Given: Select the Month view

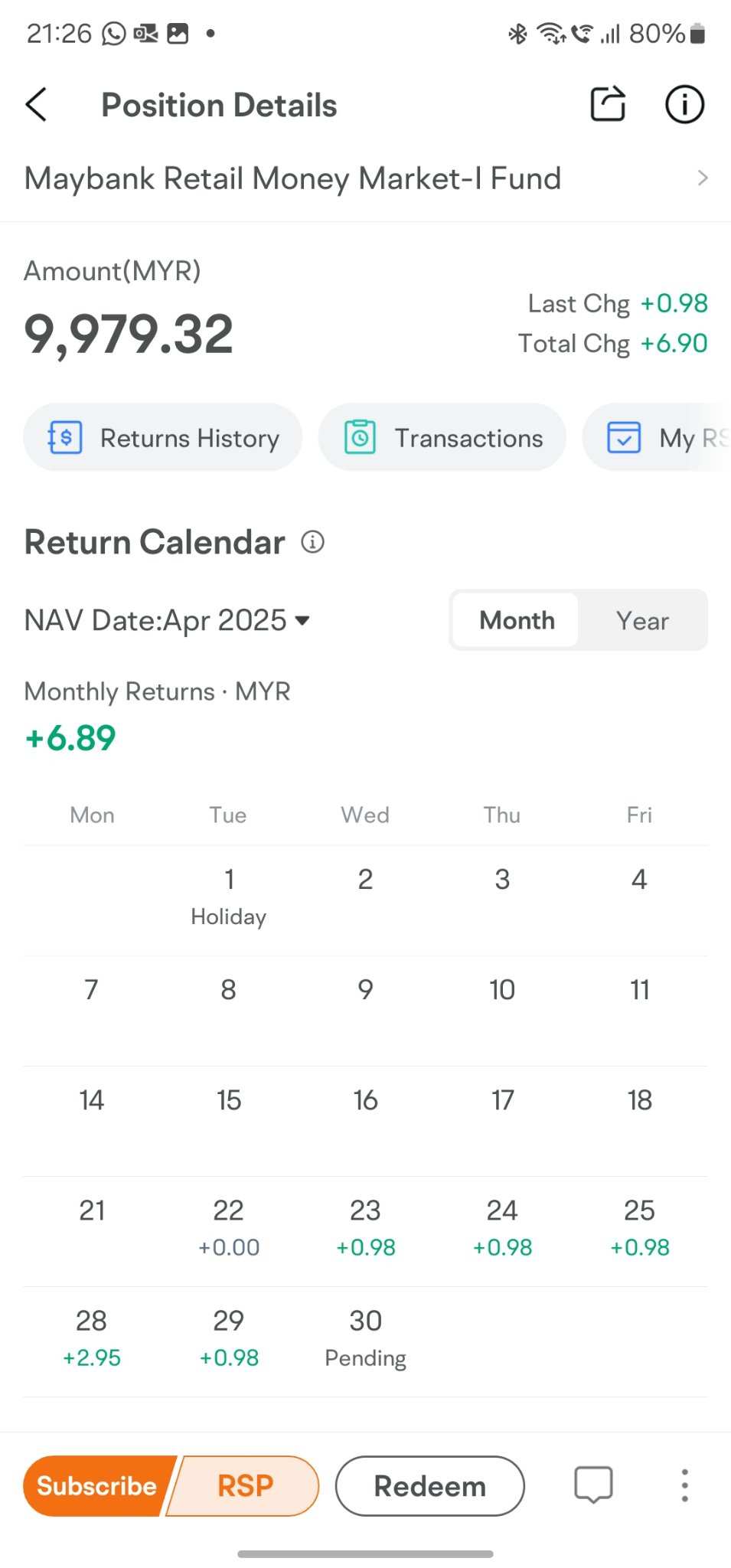Looking at the screenshot, I should point(516,620).
